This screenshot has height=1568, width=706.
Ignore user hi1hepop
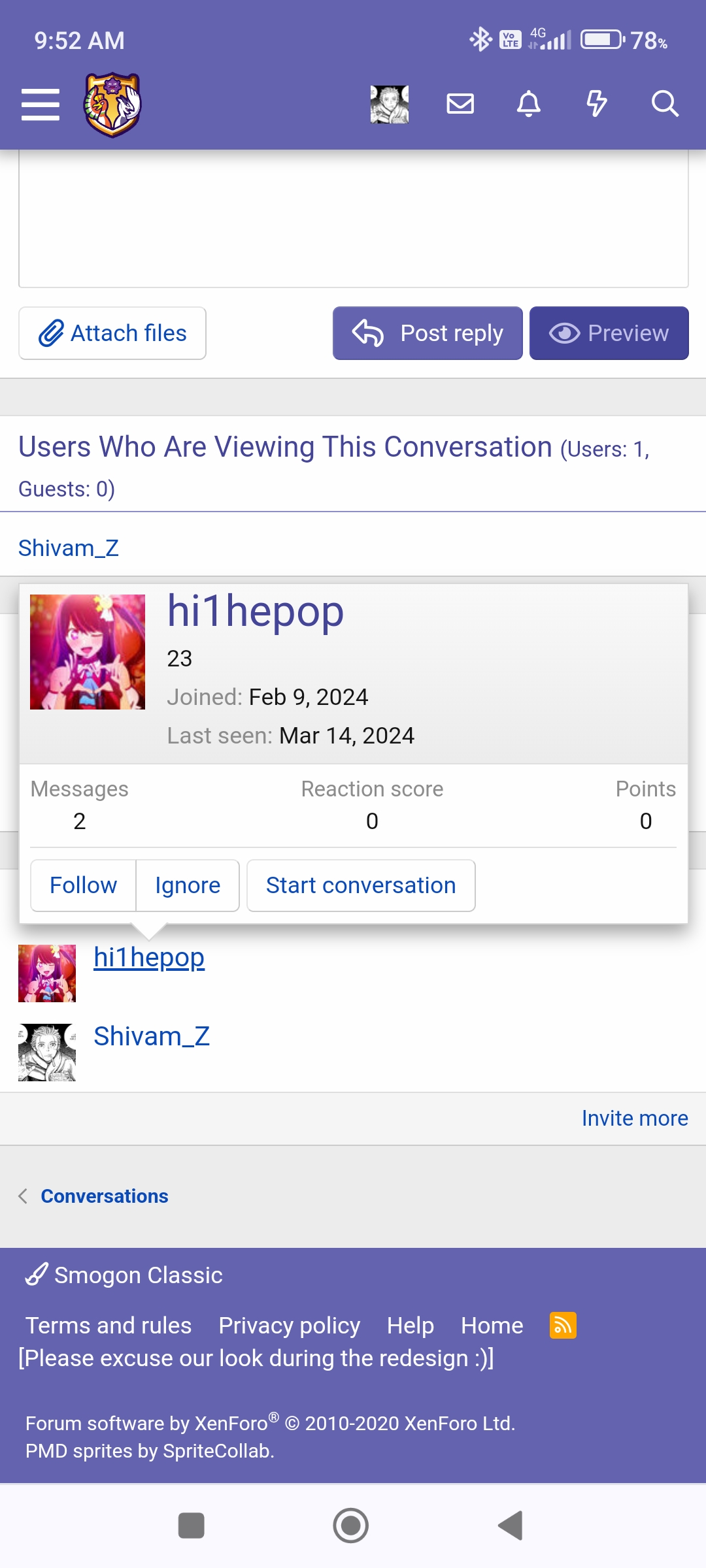(x=188, y=885)
